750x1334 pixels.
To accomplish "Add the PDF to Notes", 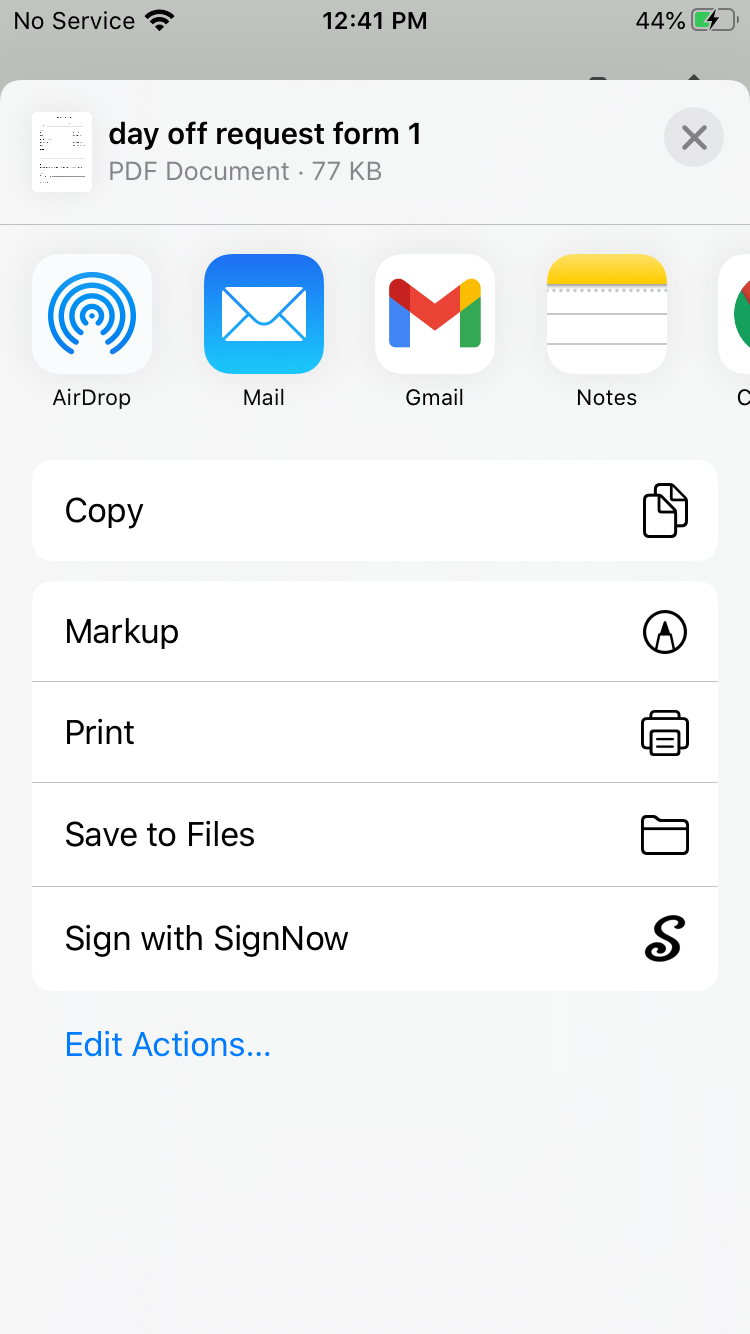I will coord(607,314).
